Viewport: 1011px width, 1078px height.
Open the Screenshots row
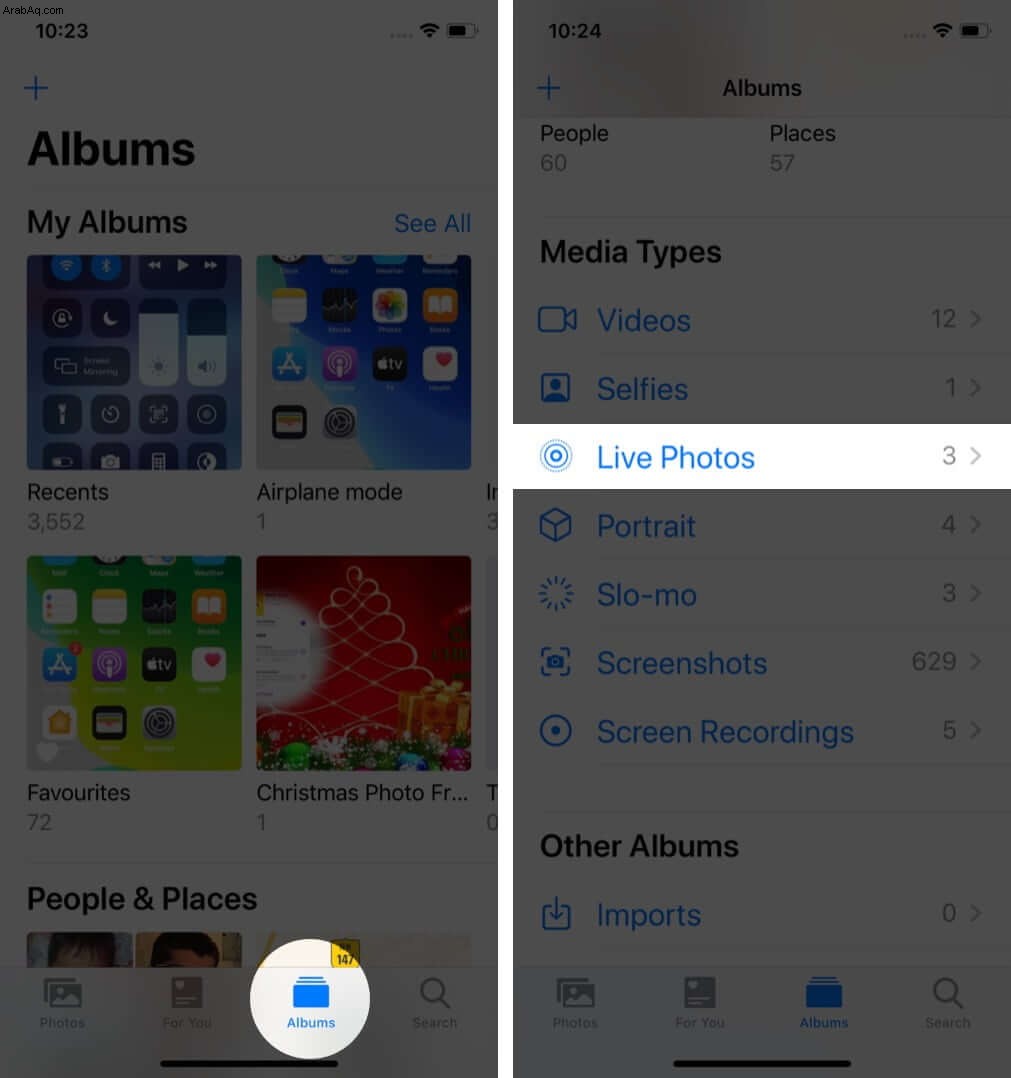[760, 662]
